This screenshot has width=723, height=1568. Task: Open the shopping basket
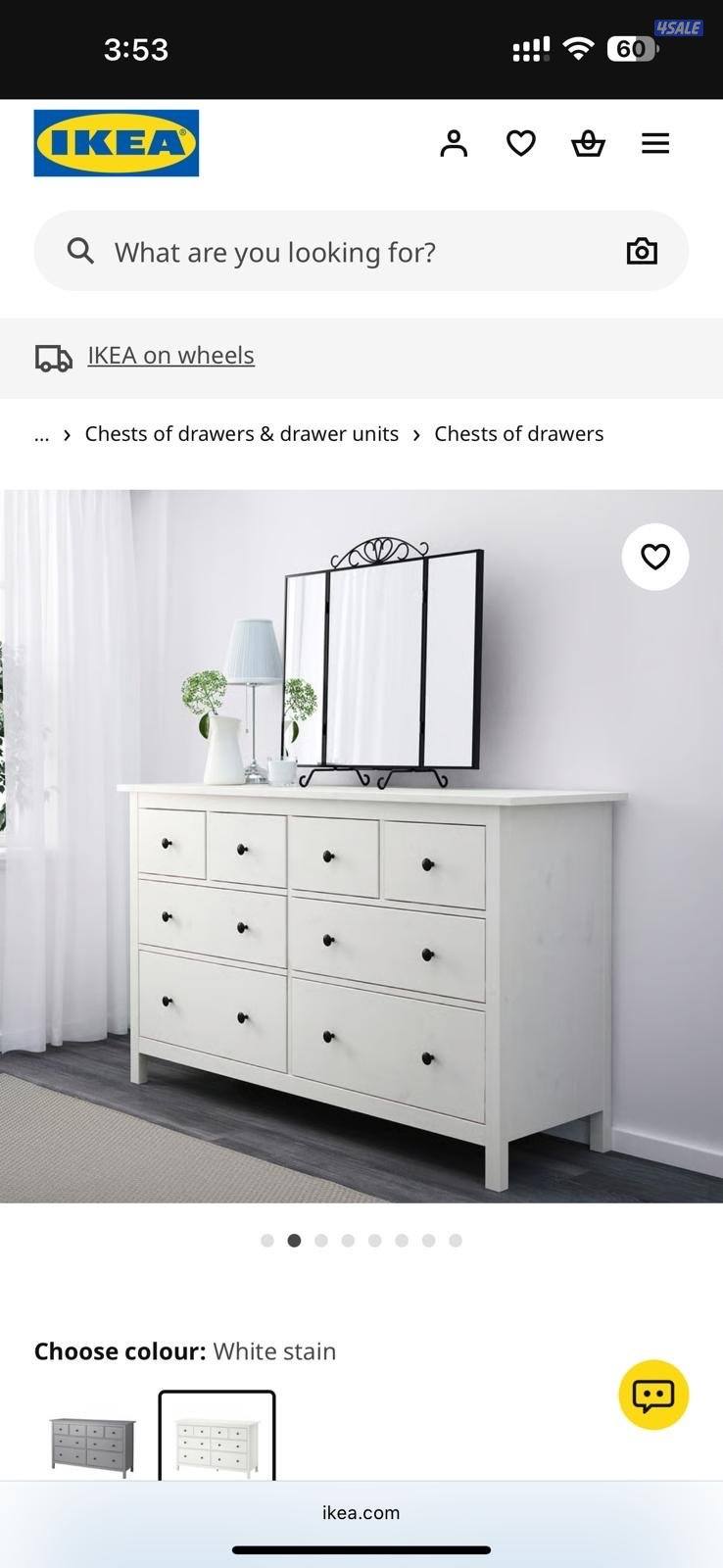[588, 143]
